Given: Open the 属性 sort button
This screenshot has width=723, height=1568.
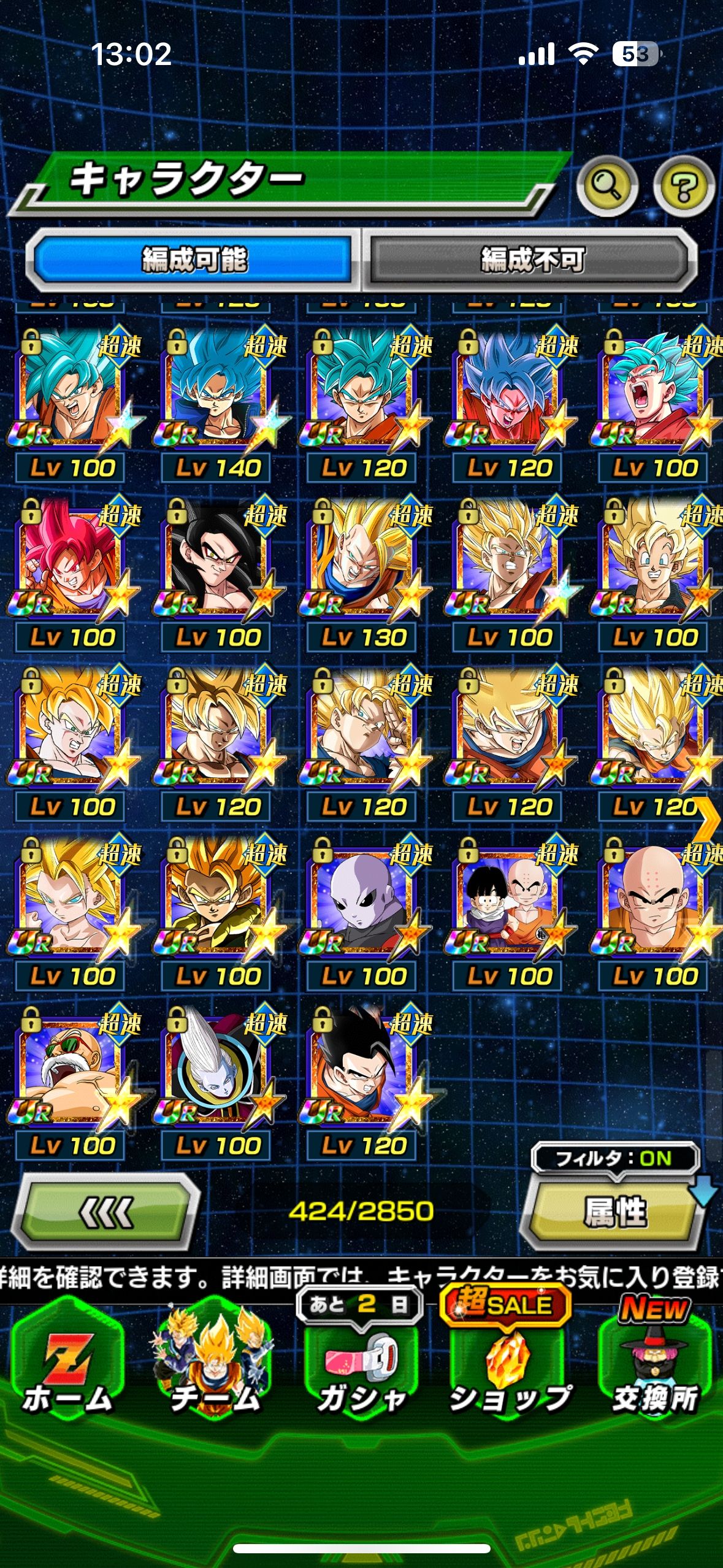Looking at the screenshot, I should (x=615, y=1212).
